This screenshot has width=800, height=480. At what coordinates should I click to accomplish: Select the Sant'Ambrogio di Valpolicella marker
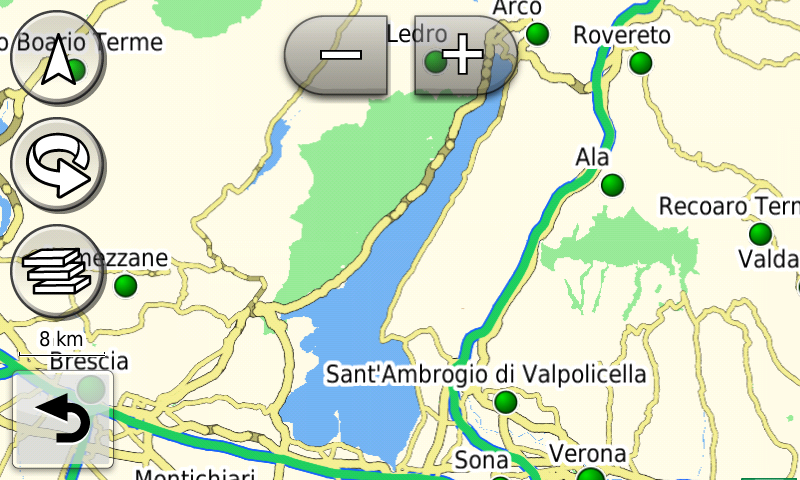[x=506, y=402]
